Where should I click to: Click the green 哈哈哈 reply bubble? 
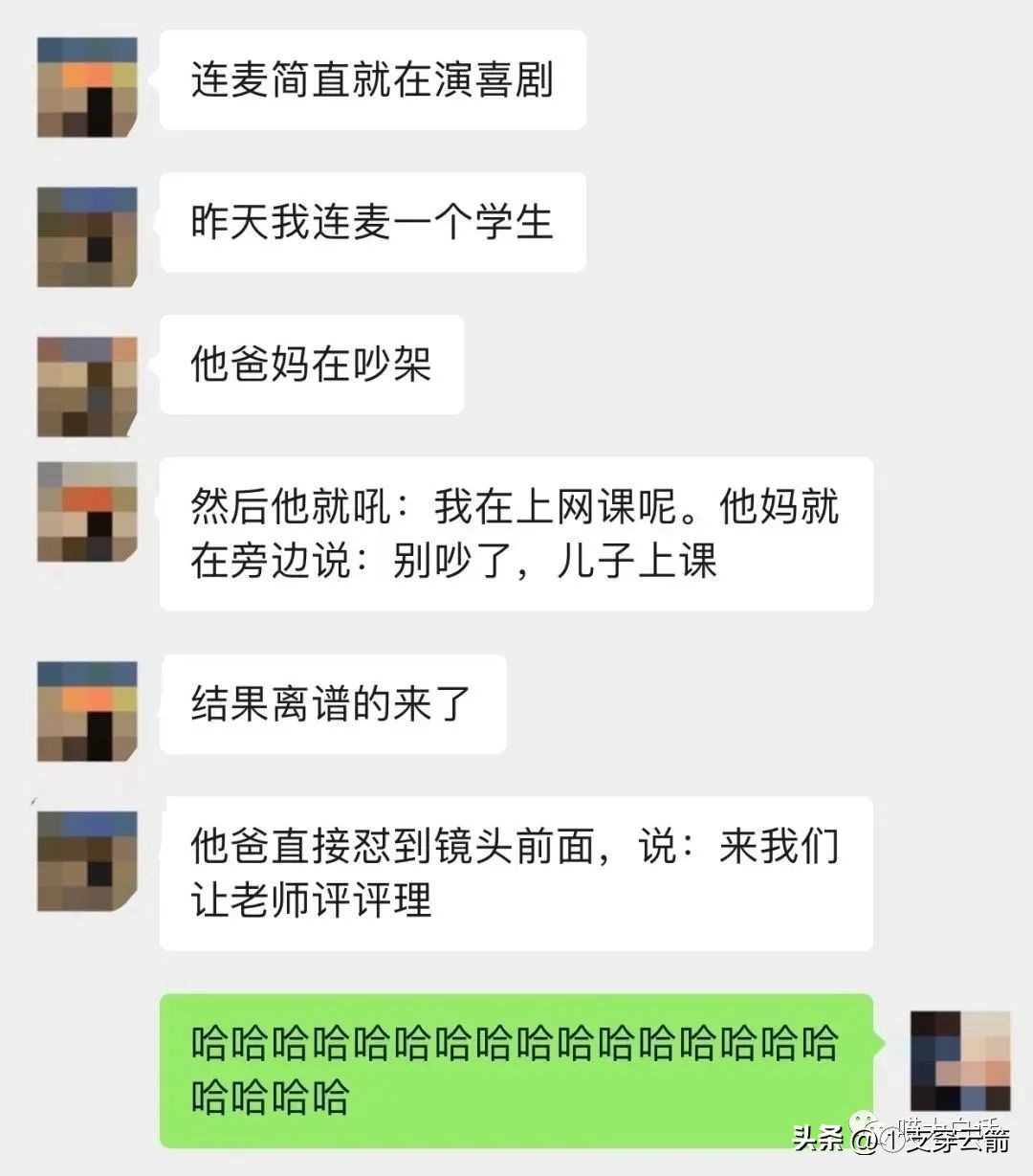[x=516, y=1062]
